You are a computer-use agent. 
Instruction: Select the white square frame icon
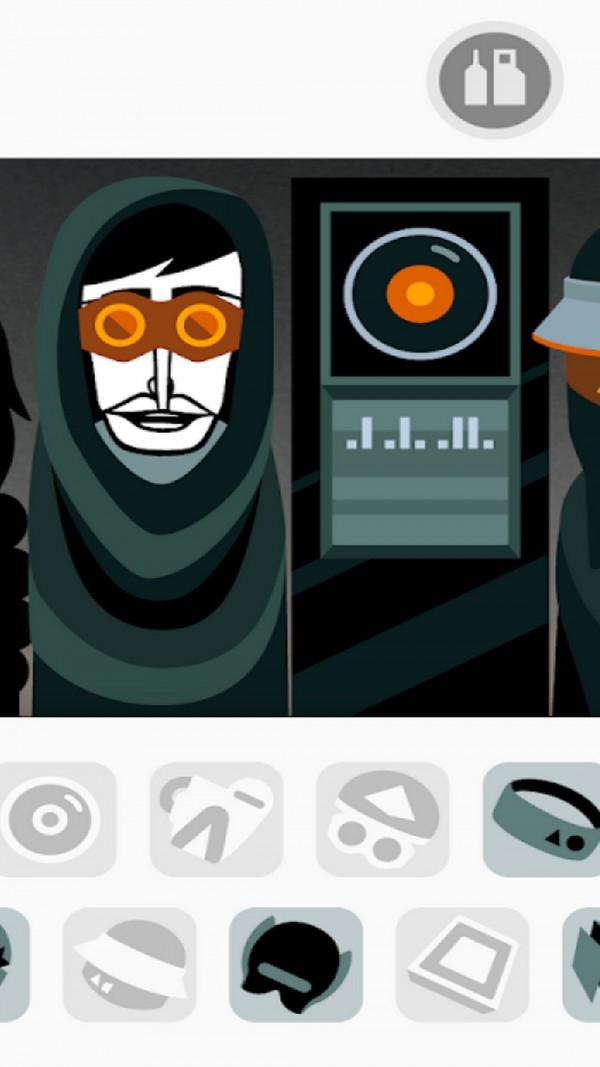click(462, 964)
